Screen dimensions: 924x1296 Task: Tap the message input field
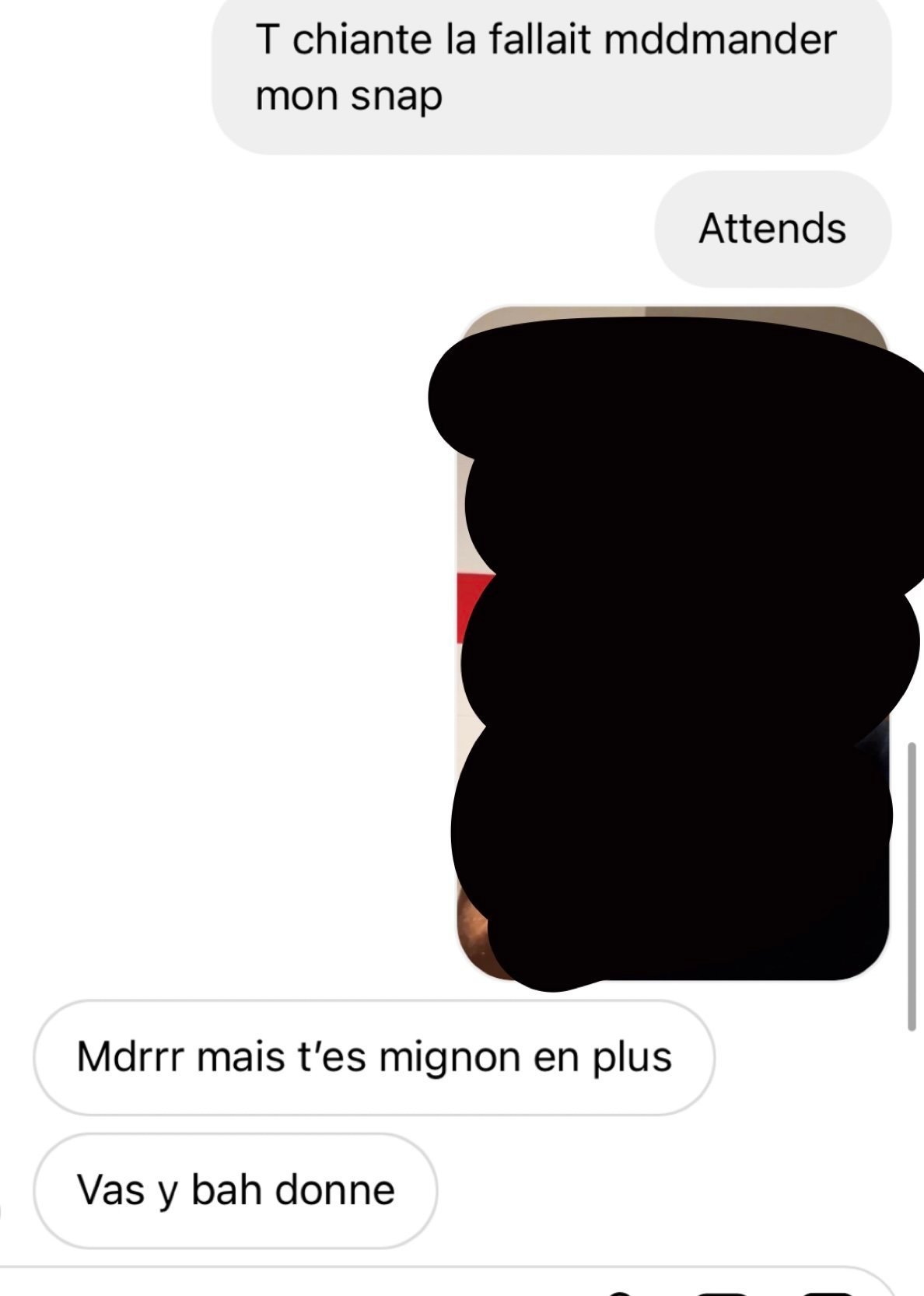[311, 1284]
